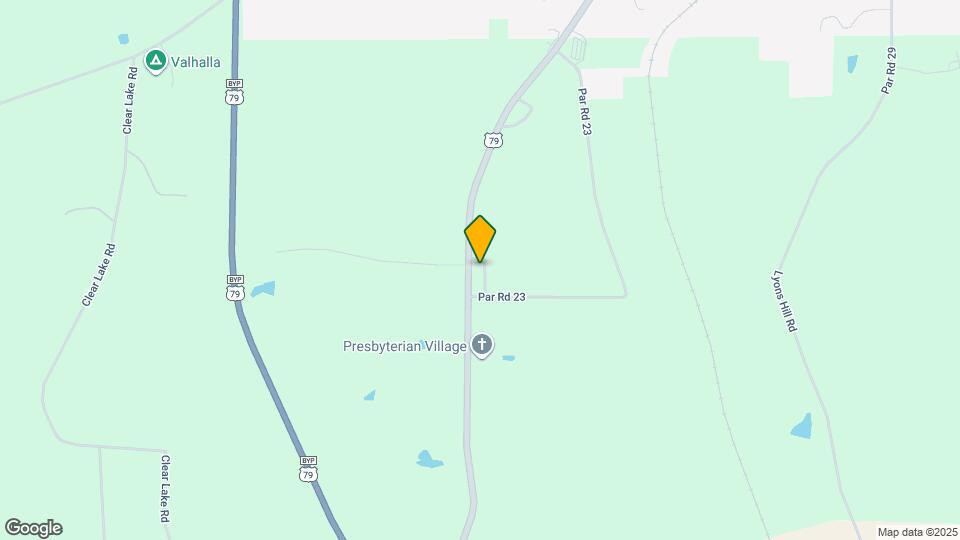Tap the orange location marker on the map
Screen dimensions: 960x540
tap(480, 239)
